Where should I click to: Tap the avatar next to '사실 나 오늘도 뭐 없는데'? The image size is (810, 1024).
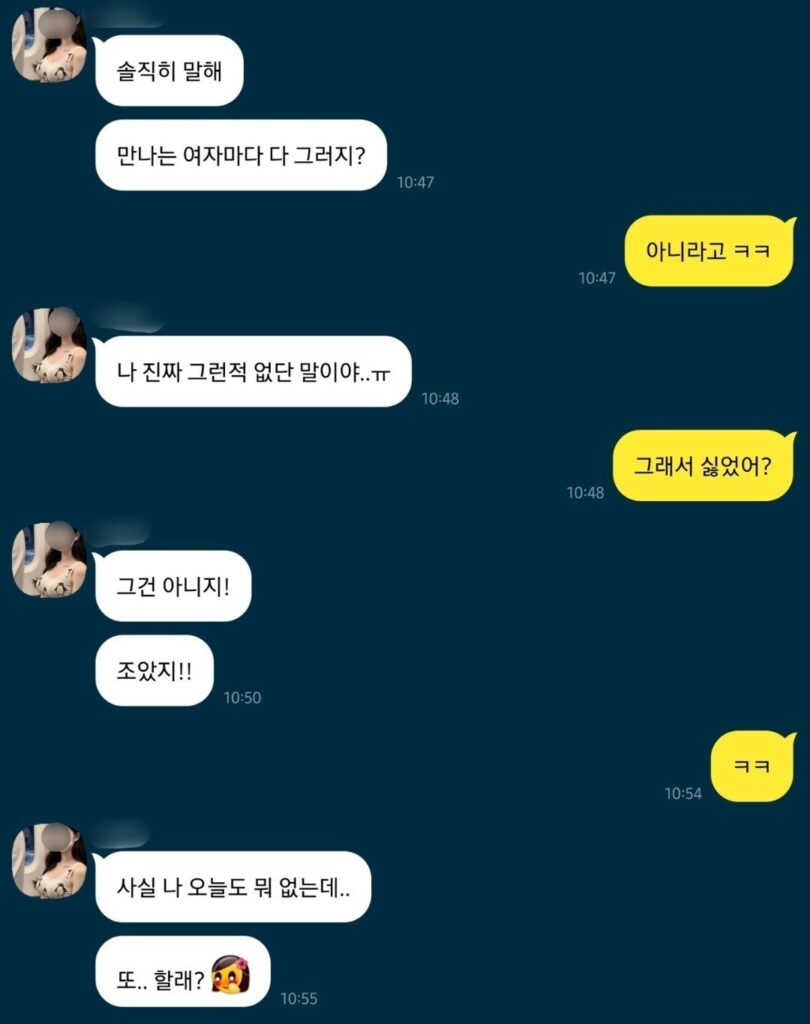[49, 861]
